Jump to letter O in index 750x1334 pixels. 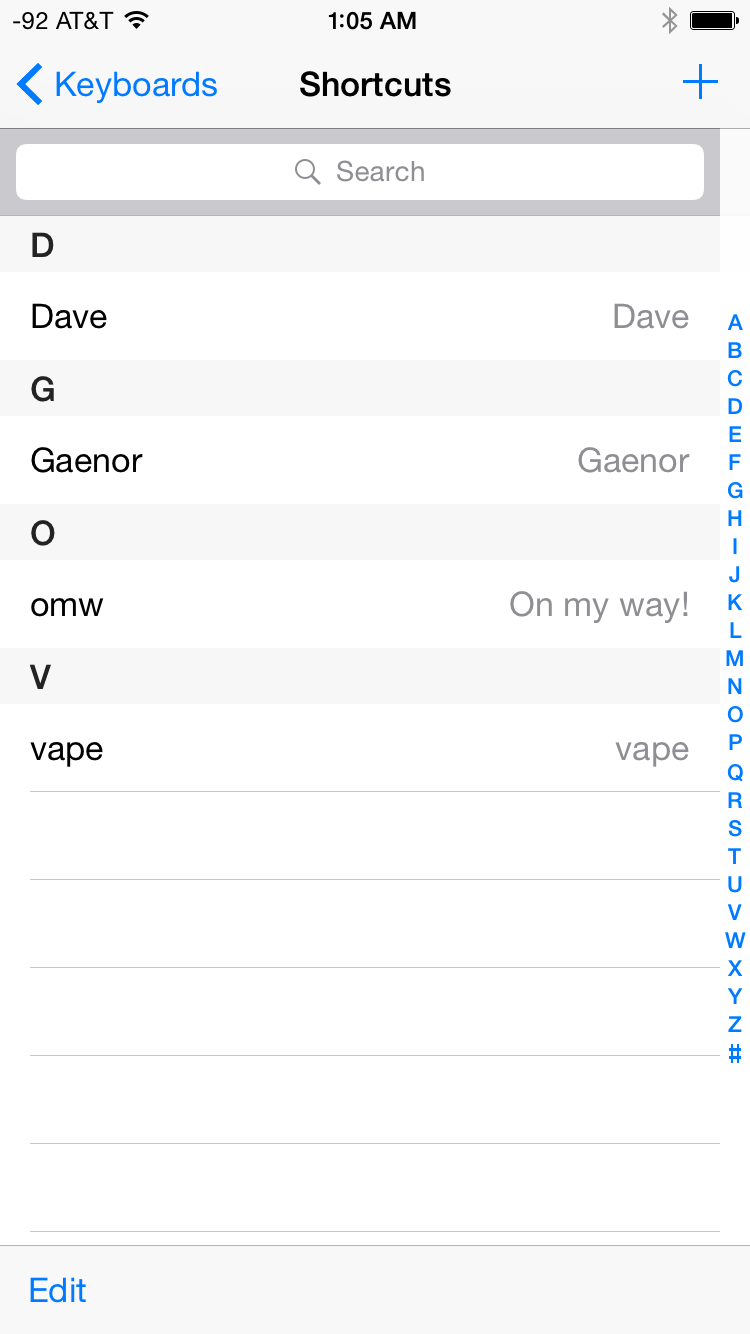click(x=735, y=714)
